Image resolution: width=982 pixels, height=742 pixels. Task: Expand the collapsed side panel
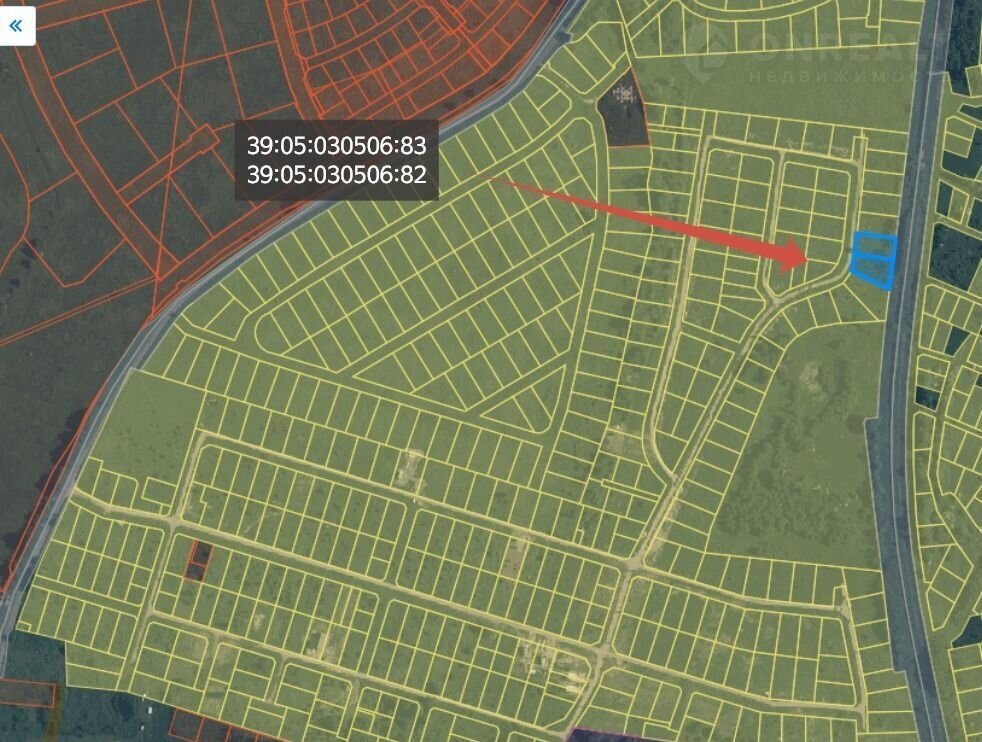pos(17,26)
